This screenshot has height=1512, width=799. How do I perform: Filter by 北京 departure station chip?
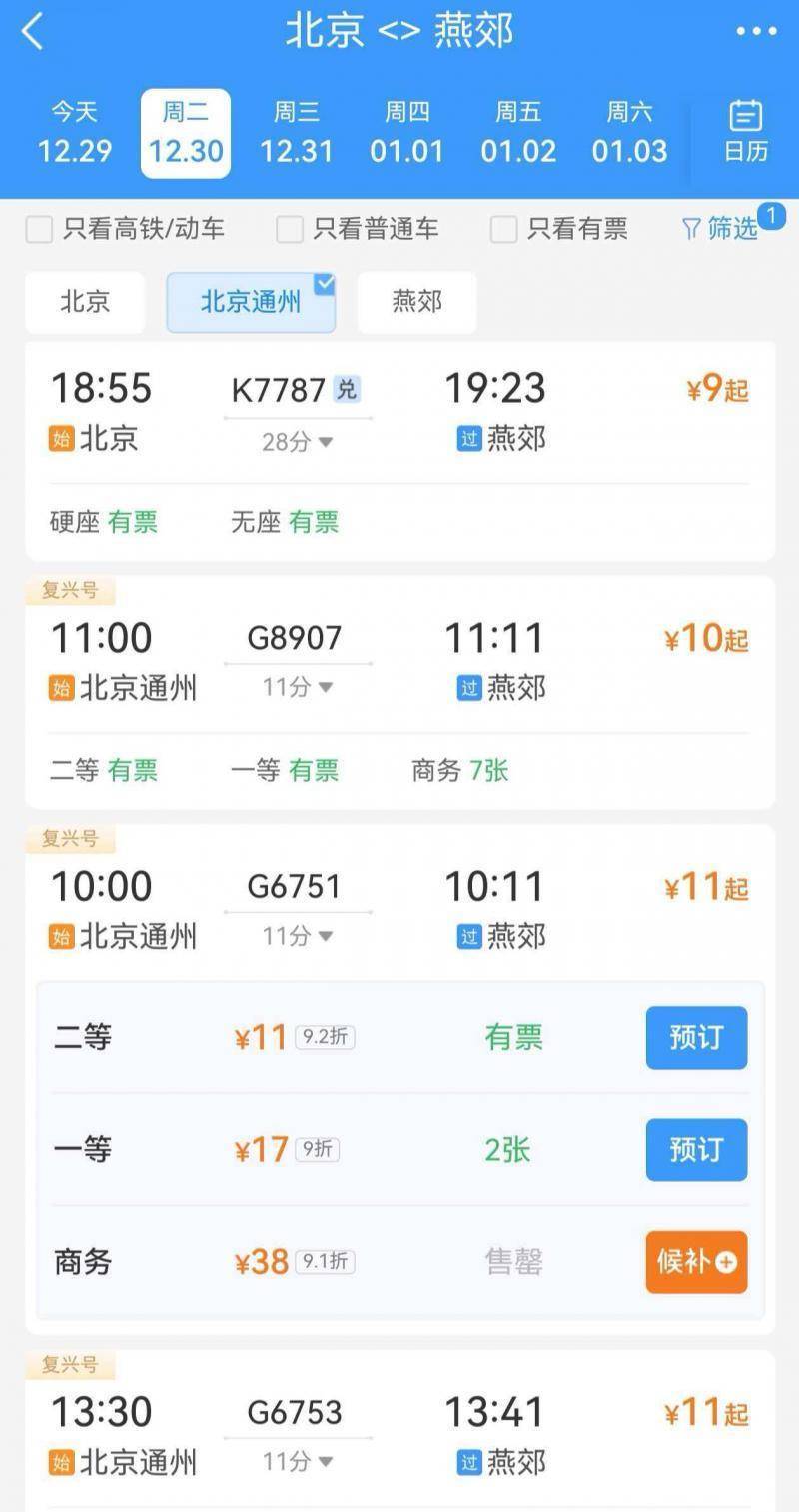pos(85,302)
